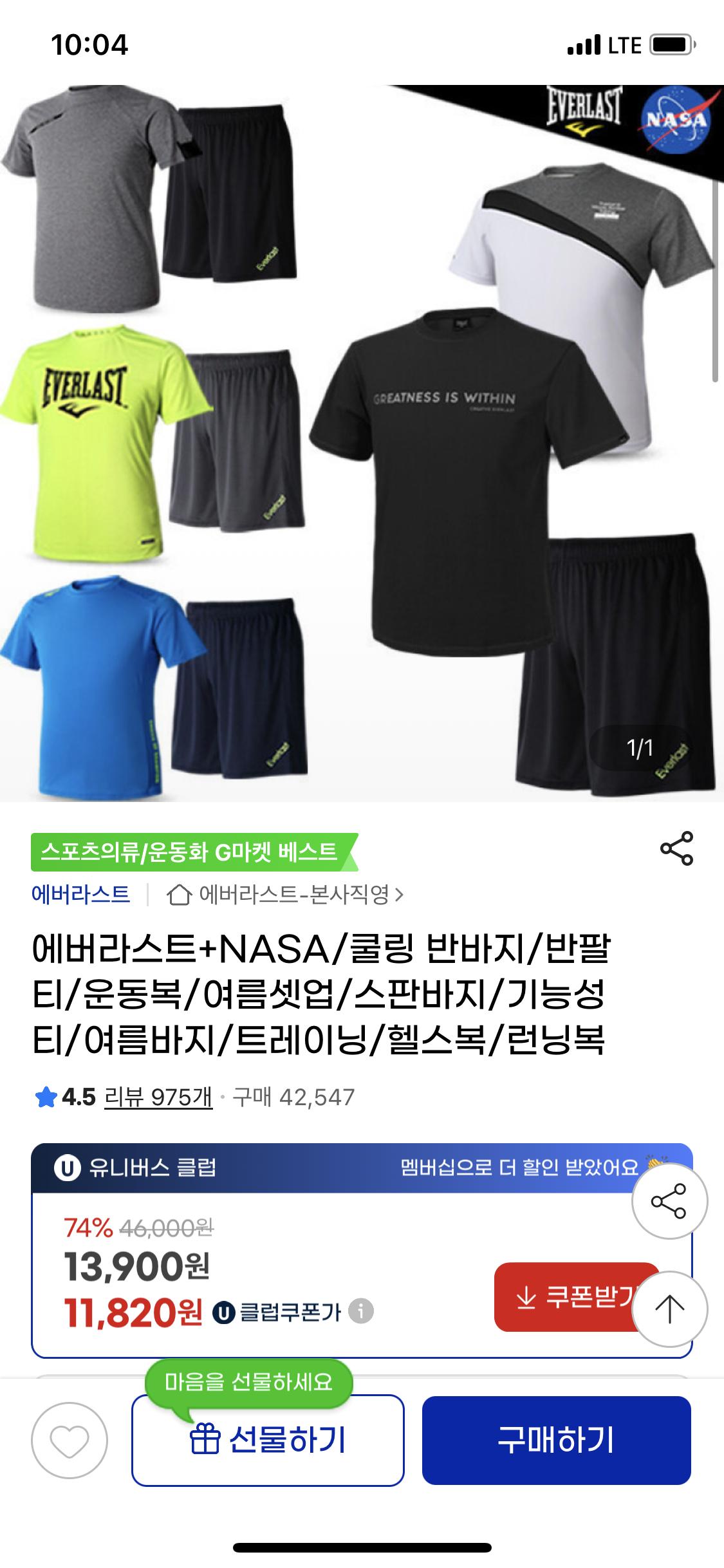Viewport: 724px width, 1568px height.
Task: Open the 에버라스트 brand link
Action: point(80,894)
